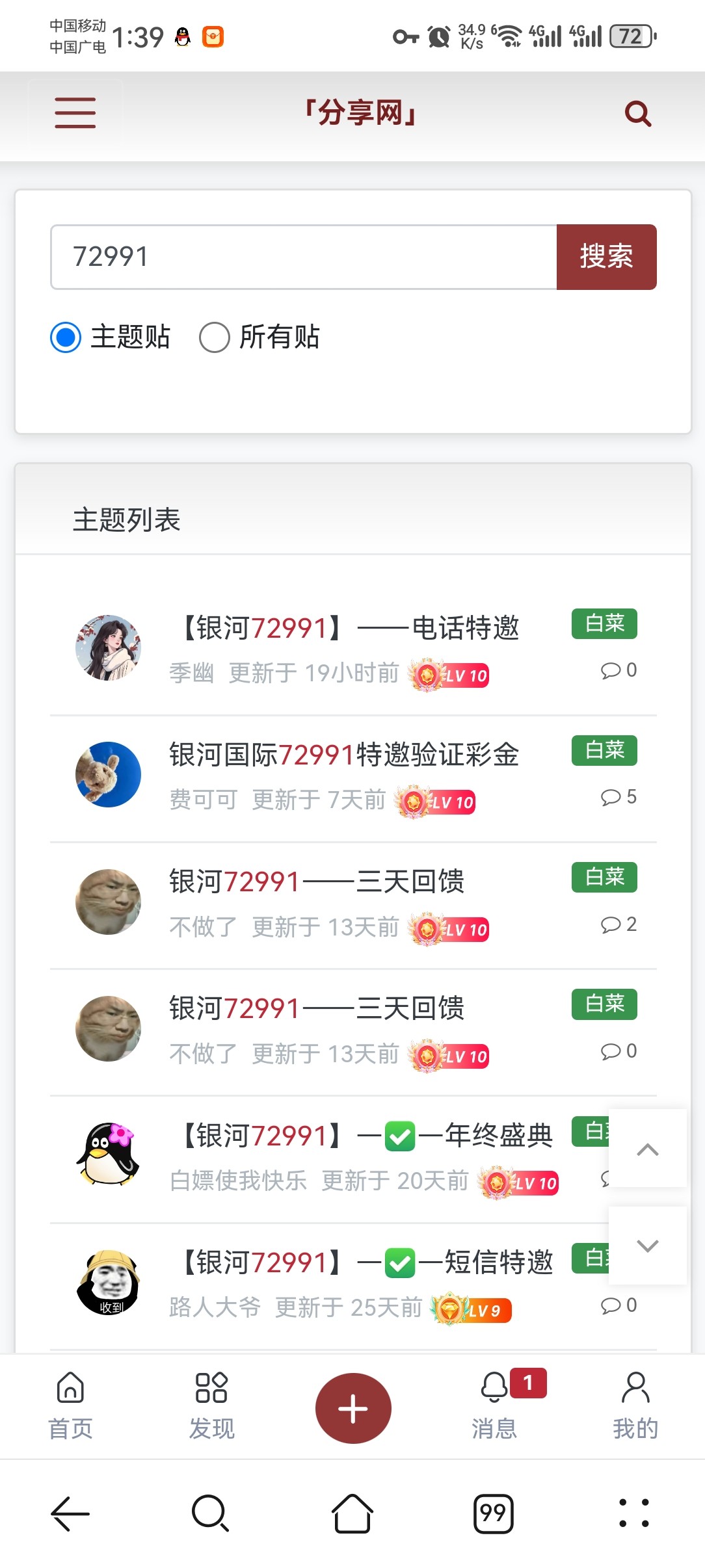Open the hamburger drawer menu
Screen dimensions: 705x1568
point(75,113)
